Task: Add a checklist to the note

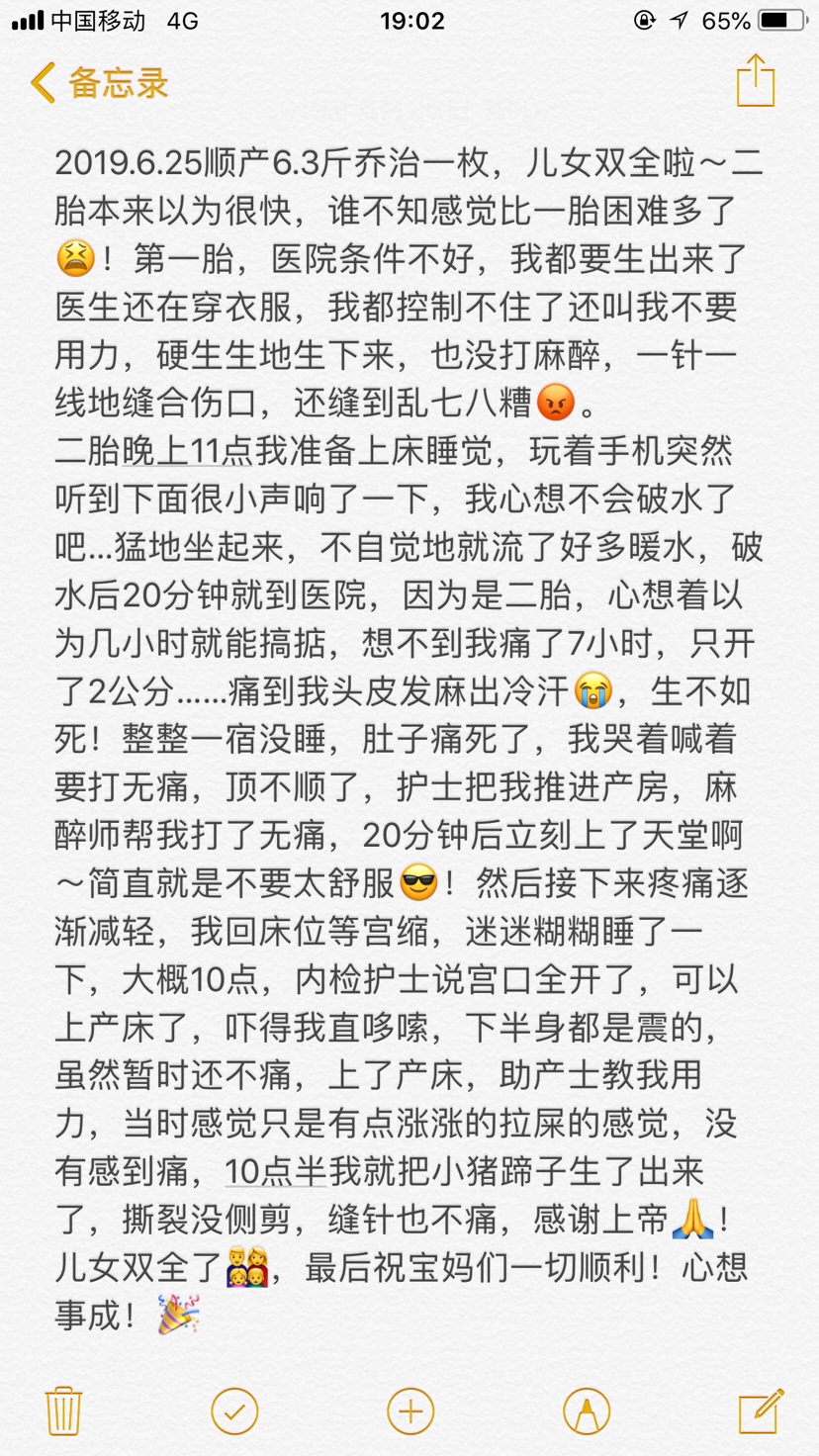Action: point(234,1410)
